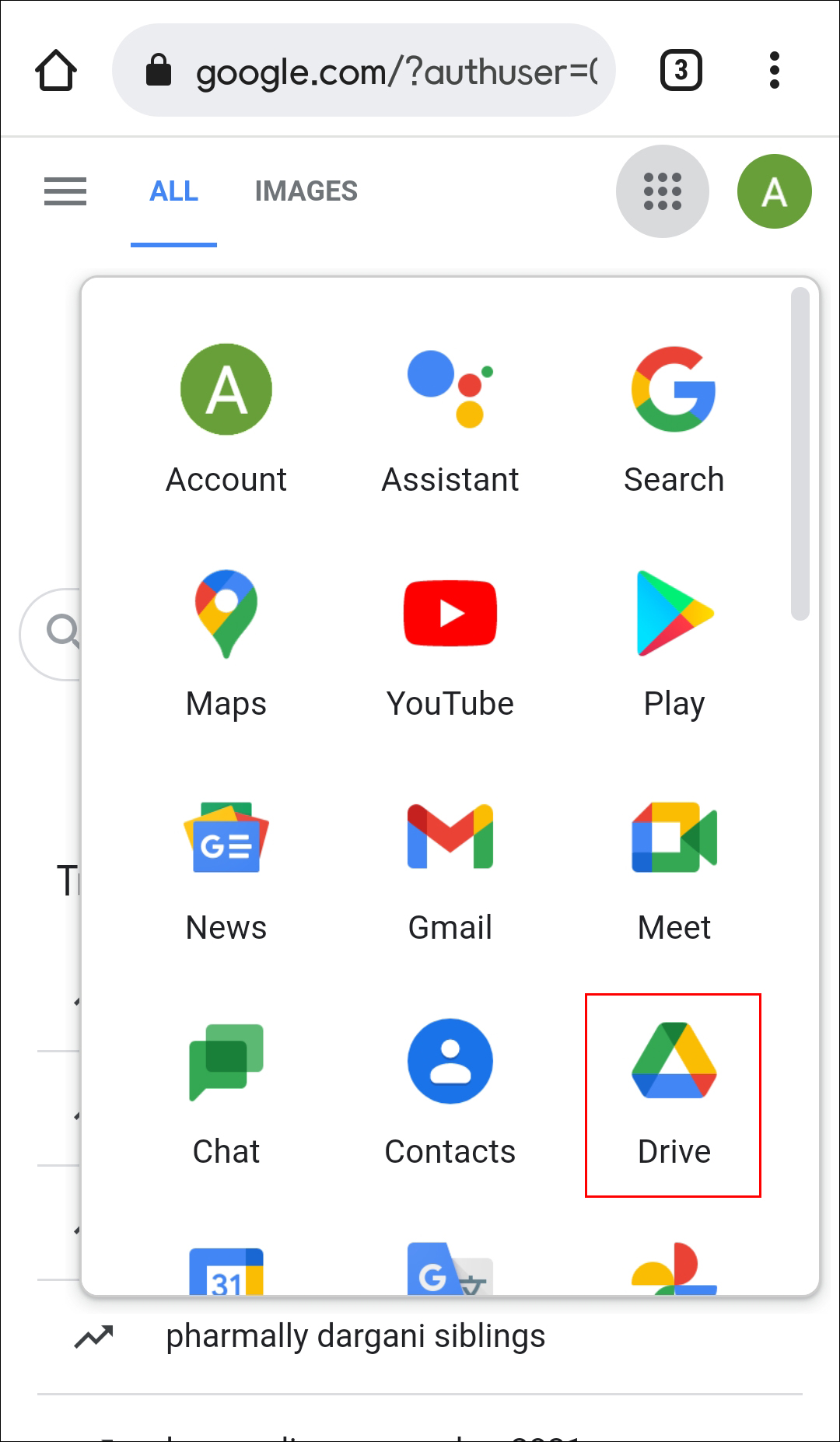Open the browser overflow menu
This screenshot has width=840, height=1442.
(x=774, y=71)
